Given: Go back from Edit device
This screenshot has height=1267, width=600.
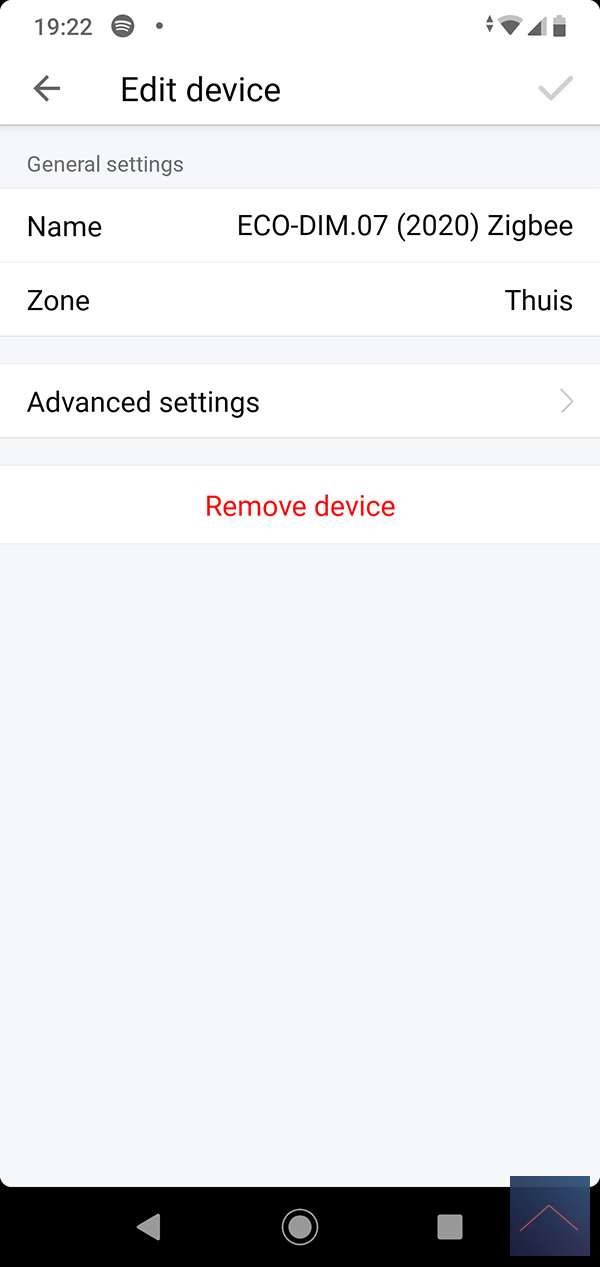Looking at the screenshot, I should click(47, 89).
